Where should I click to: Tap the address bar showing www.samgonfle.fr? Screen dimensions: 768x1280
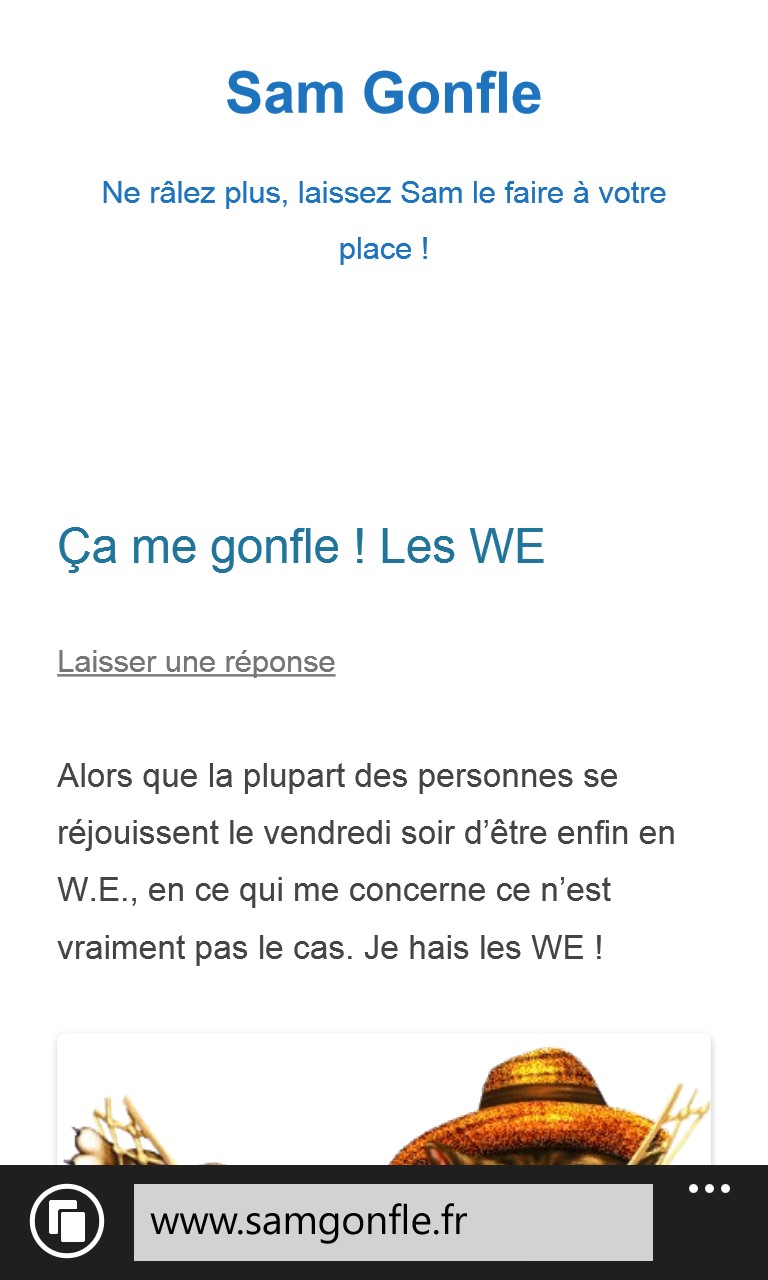pyautogui.click(x=393, y=1222)
